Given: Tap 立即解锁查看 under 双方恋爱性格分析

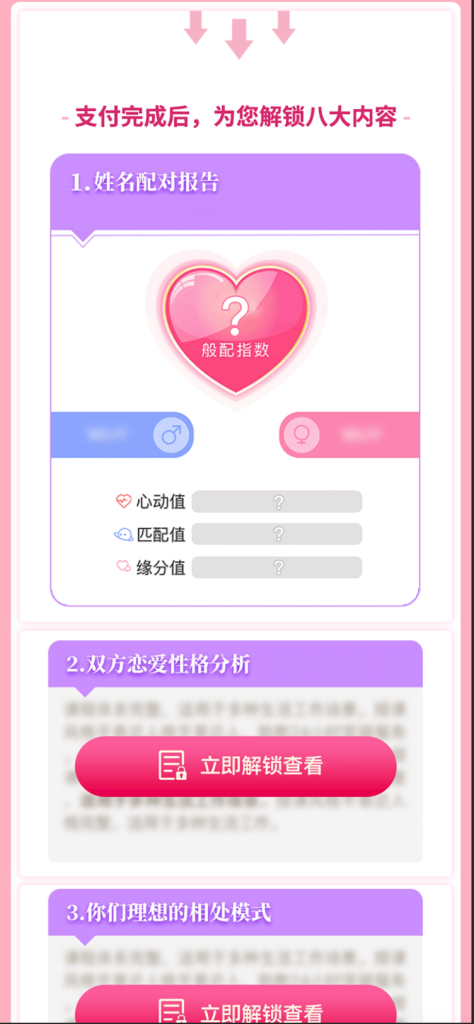Looking at the screenshot, I should [236, 765].
